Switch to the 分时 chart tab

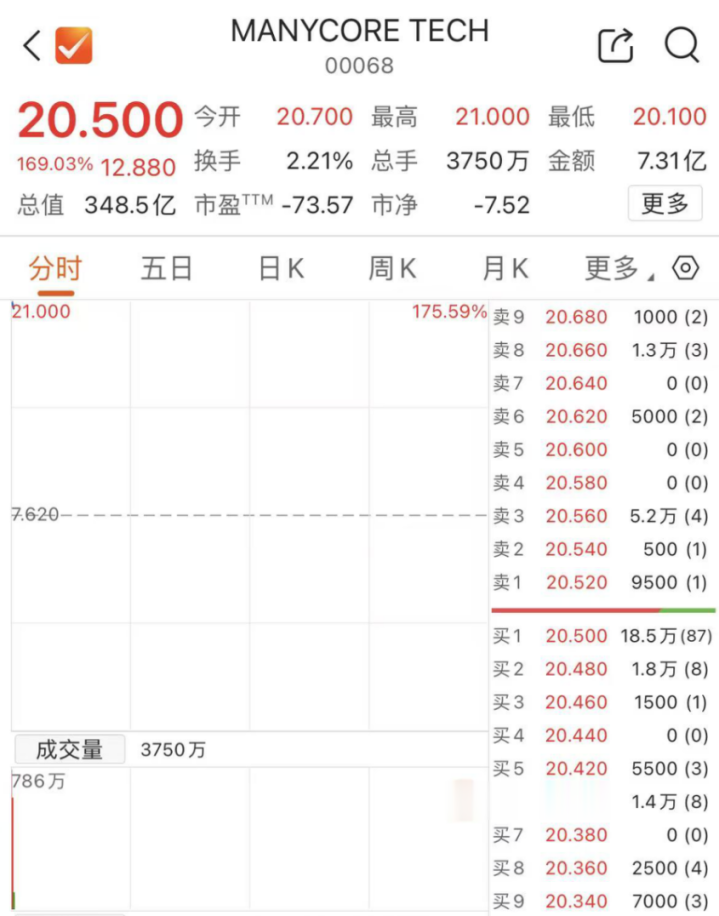55,268
